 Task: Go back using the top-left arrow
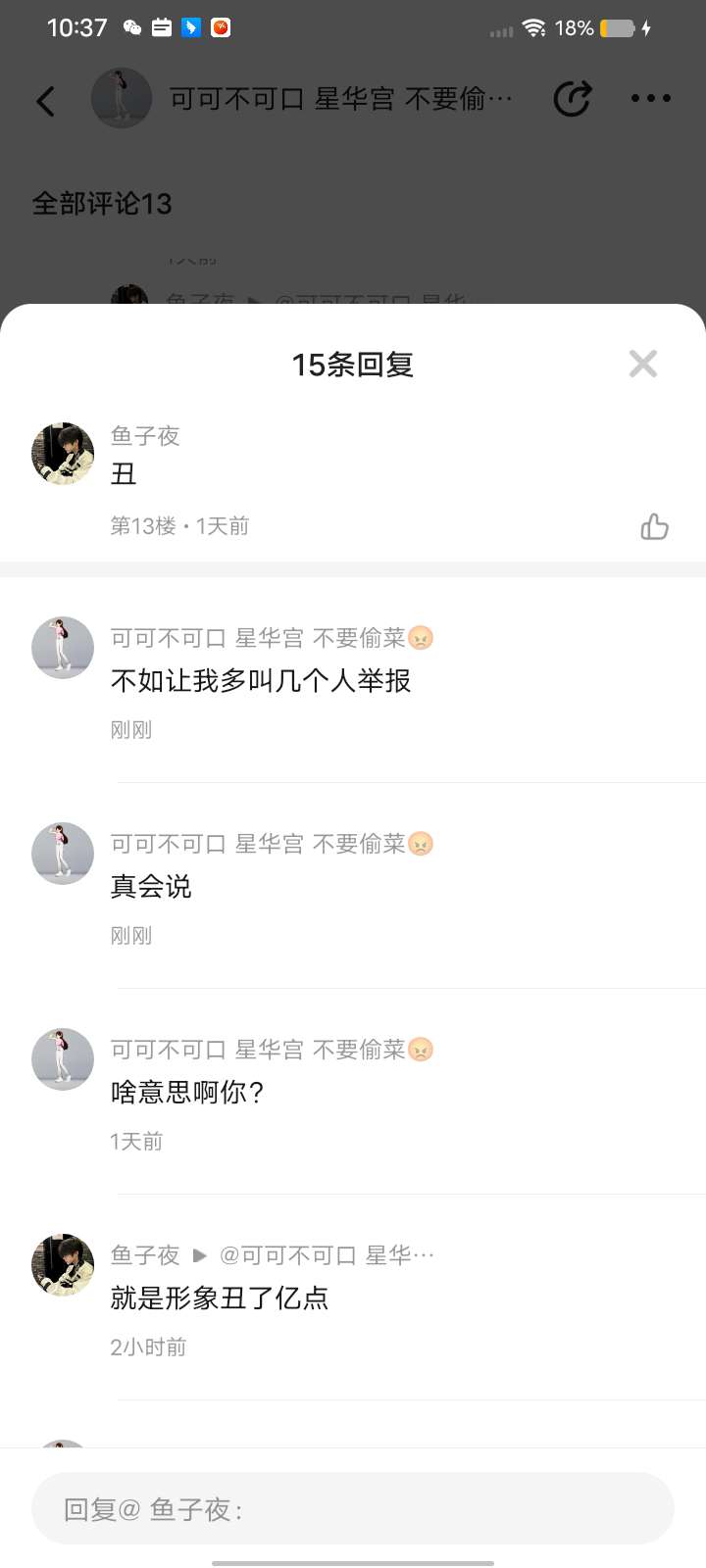pyautogui.click(x=46, y=100)
